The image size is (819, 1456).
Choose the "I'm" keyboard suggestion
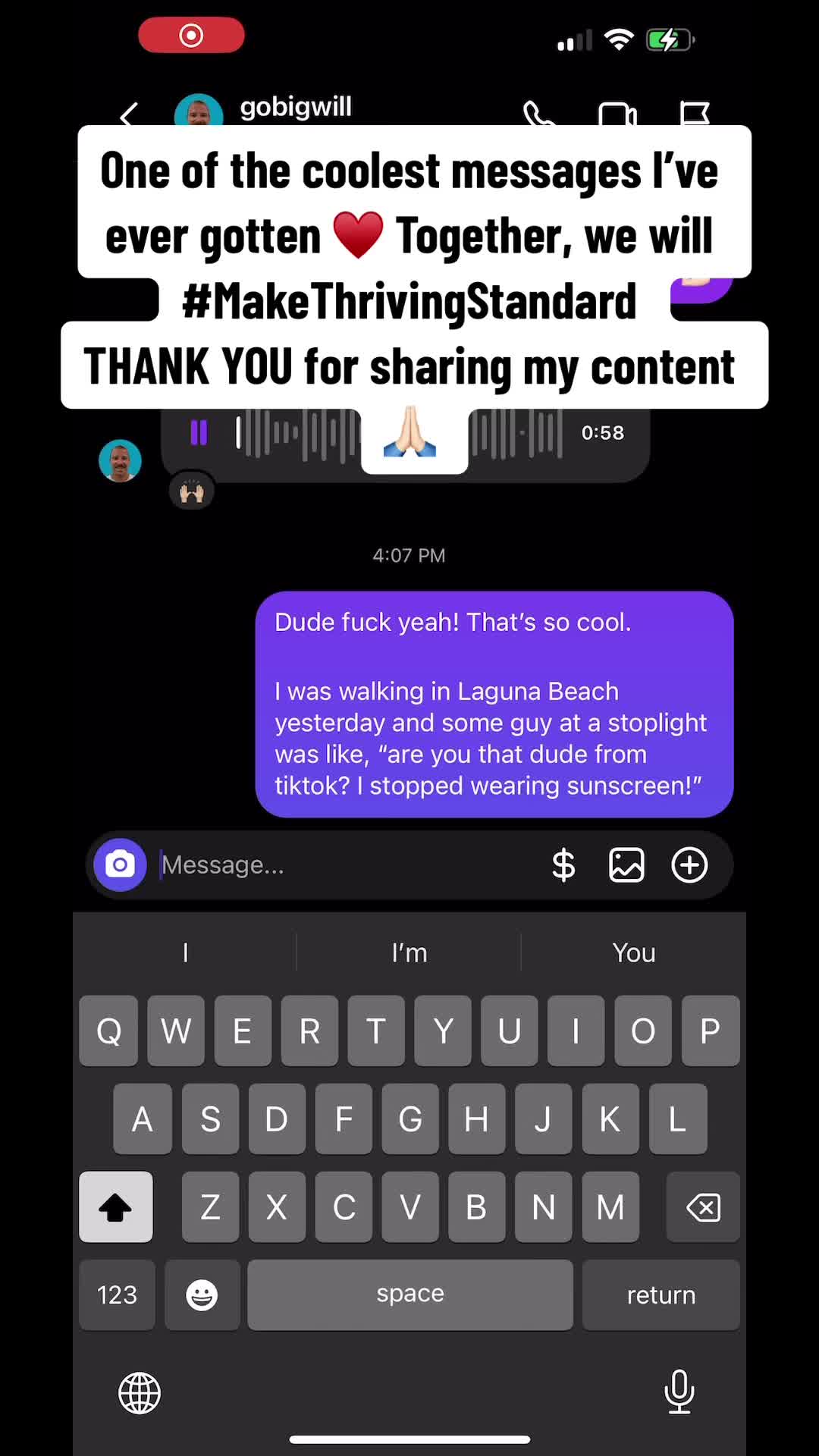(409, 952)
